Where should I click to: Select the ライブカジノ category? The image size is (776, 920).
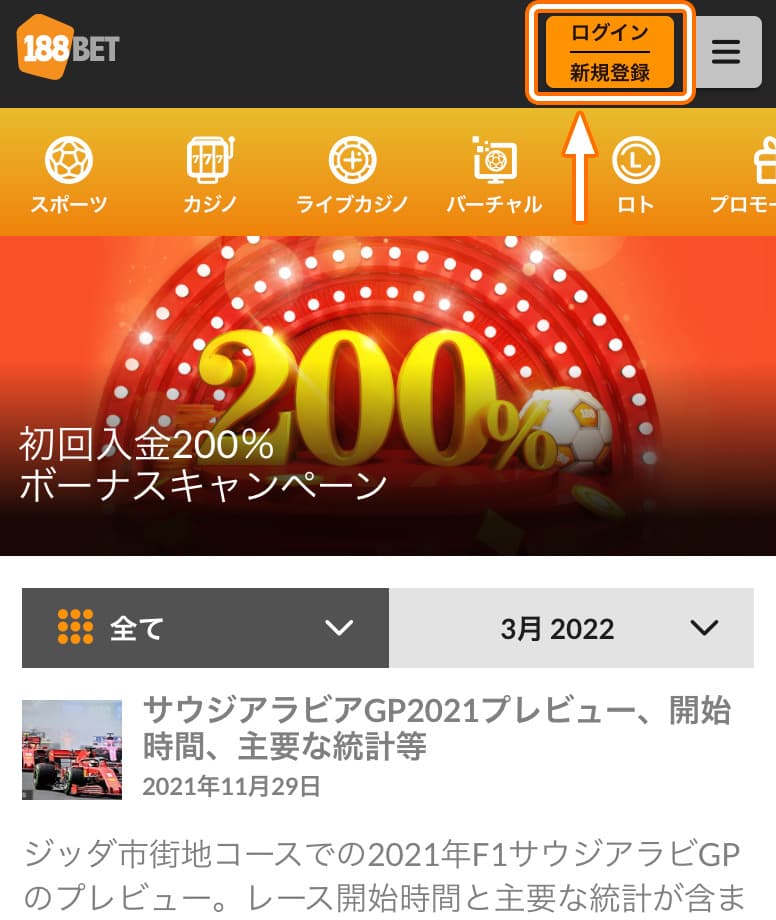pyautogui.click(x=352, y=176)
